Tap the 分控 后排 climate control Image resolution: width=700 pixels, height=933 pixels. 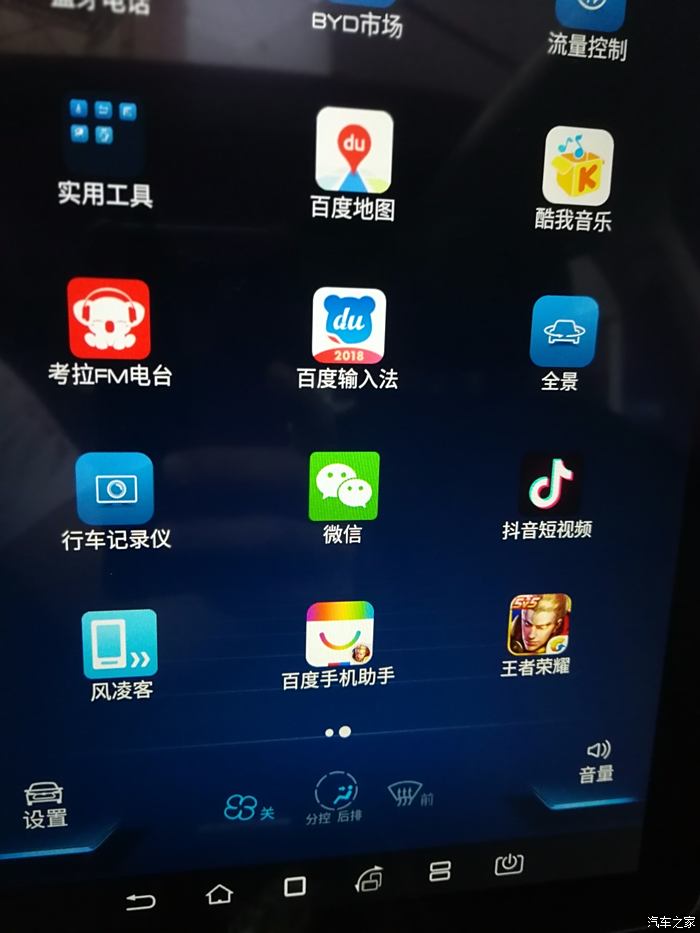(x=335, y=796)
